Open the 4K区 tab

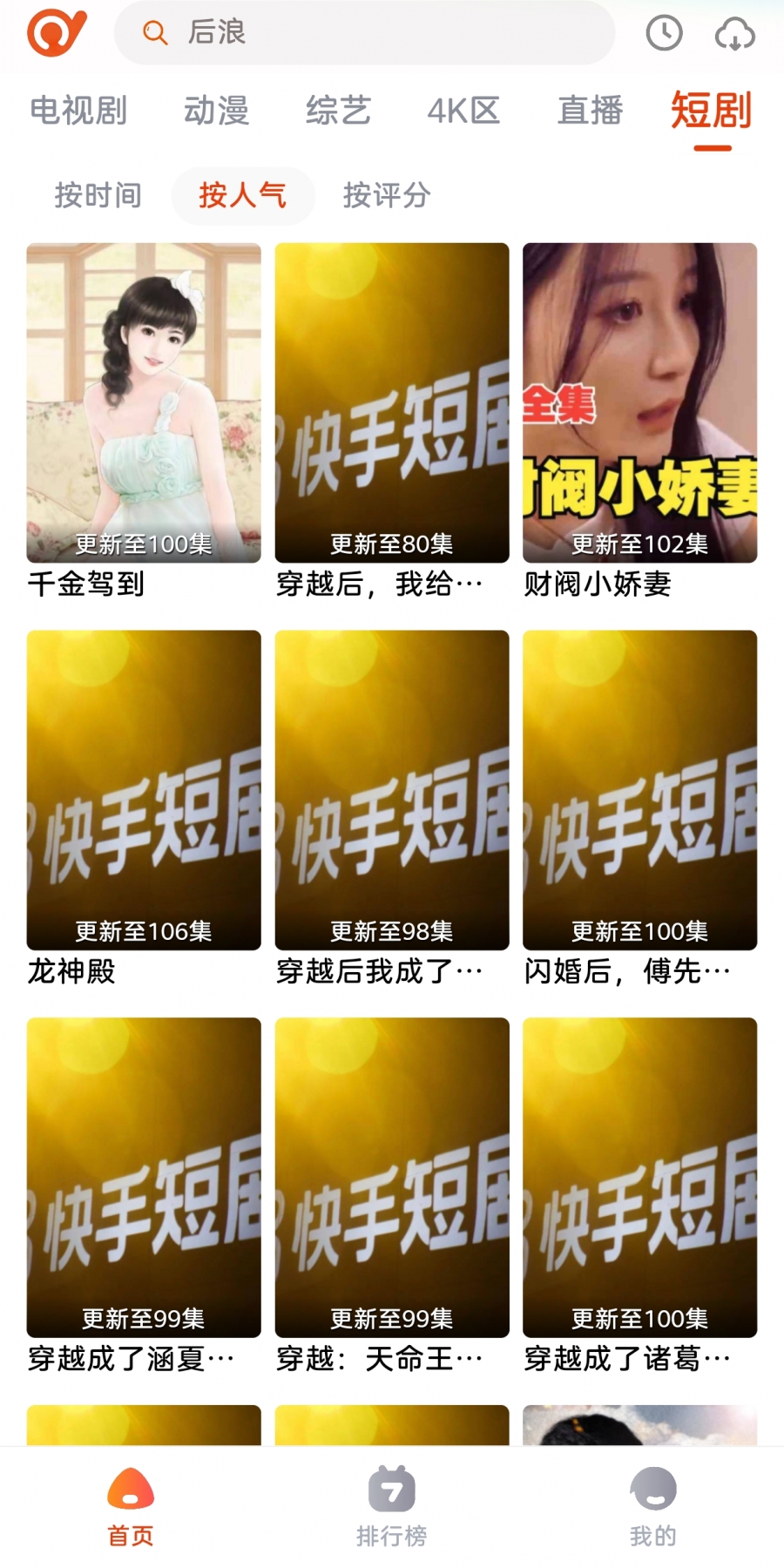(463, 111)
